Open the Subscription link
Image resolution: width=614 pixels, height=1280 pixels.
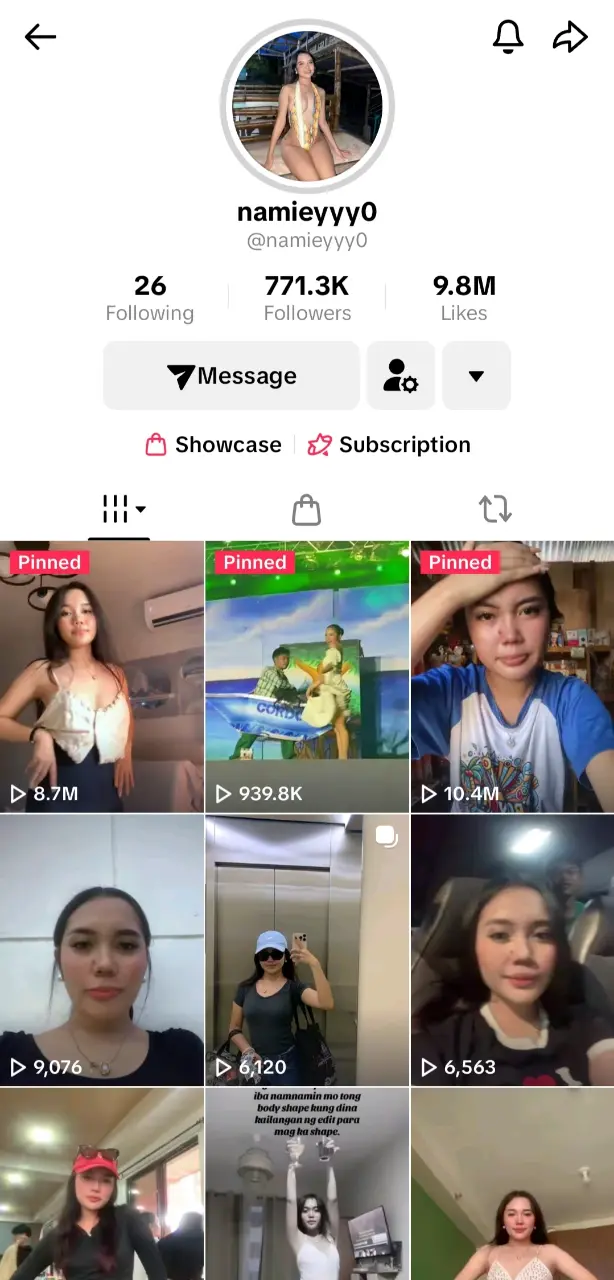point(388,445)
